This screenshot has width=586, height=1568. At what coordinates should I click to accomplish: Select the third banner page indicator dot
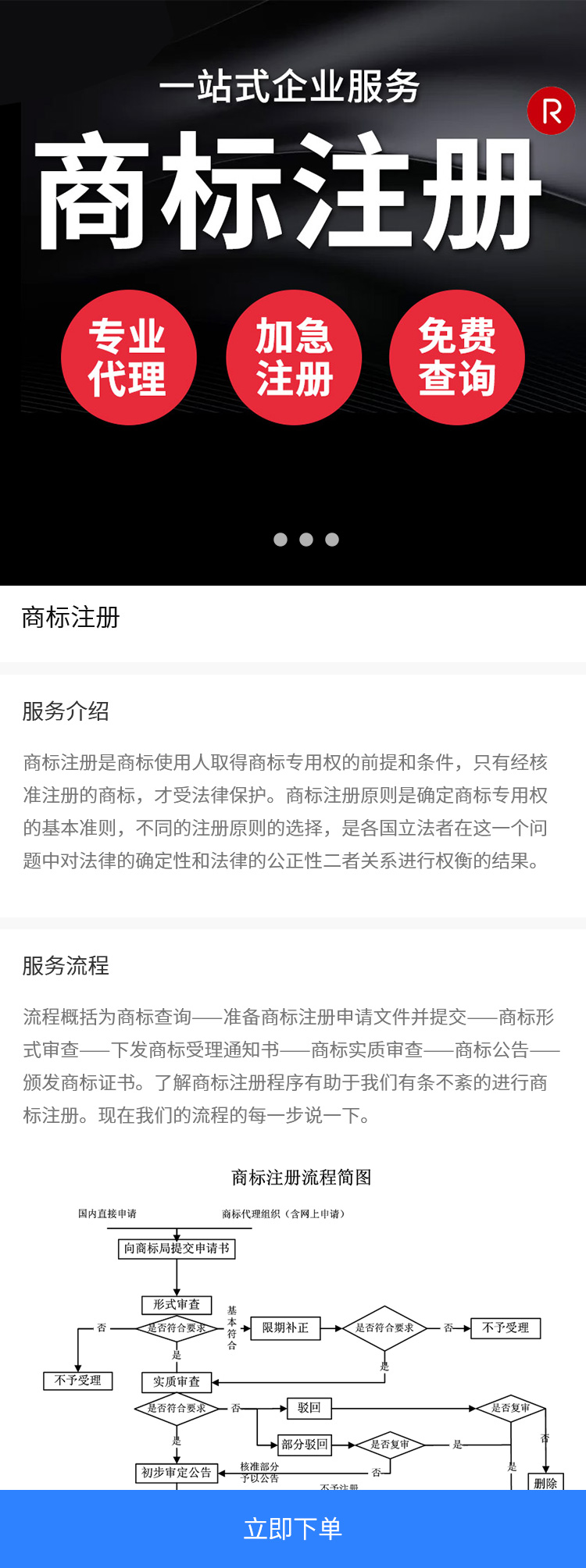click(332, 540)
